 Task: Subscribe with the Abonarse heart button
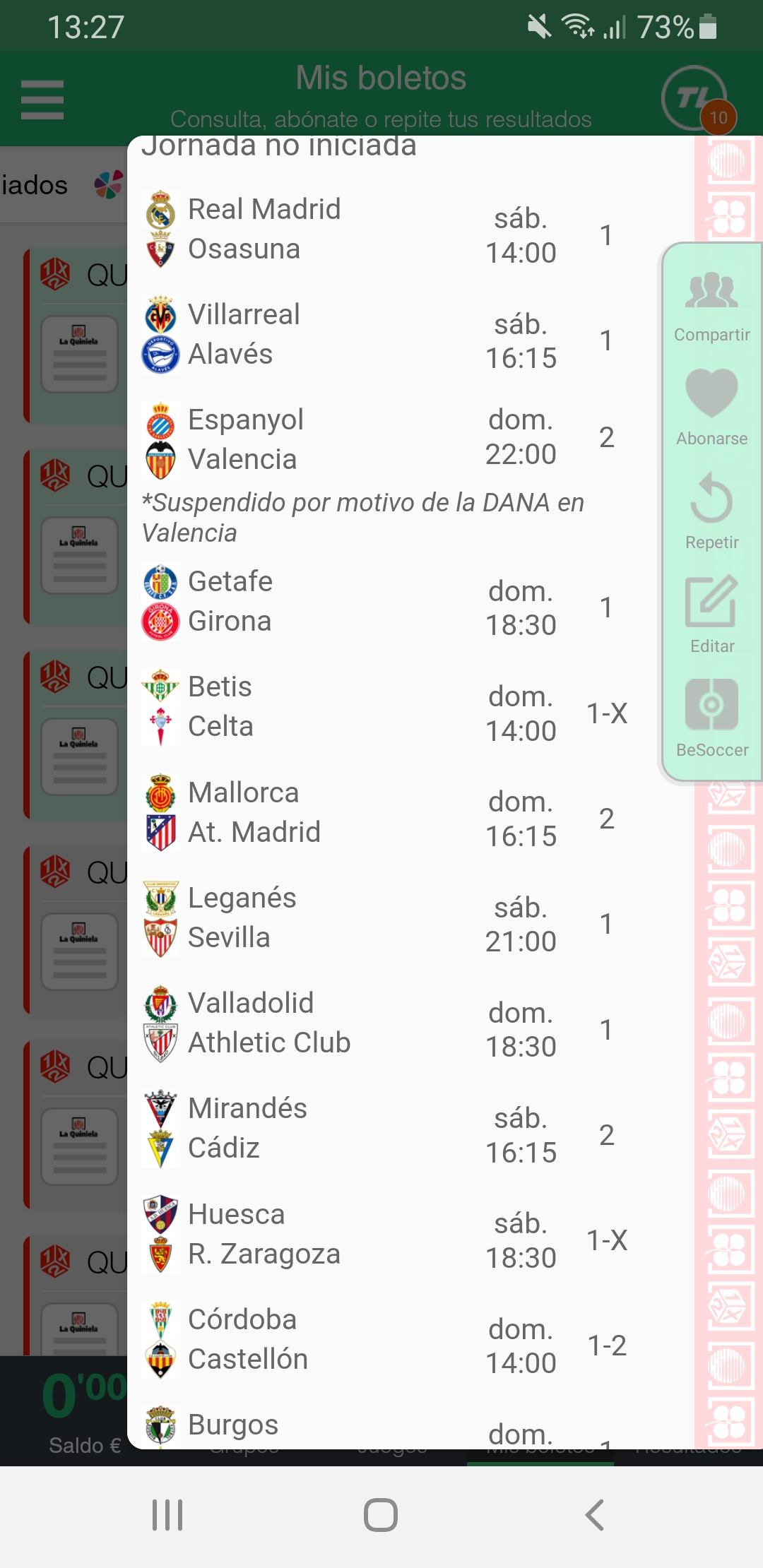[x=711, y=408]
